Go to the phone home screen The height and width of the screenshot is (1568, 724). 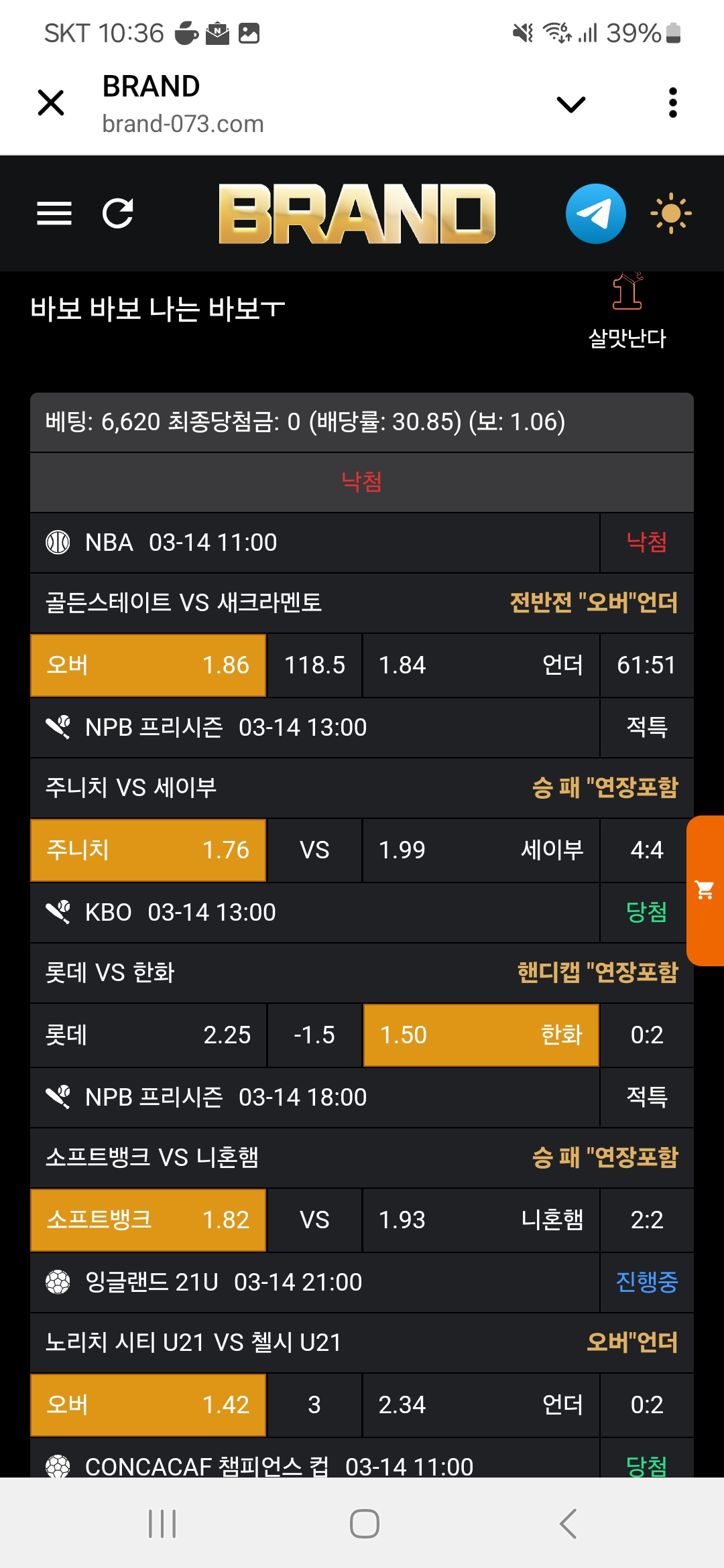click(x=364, y=1524)
